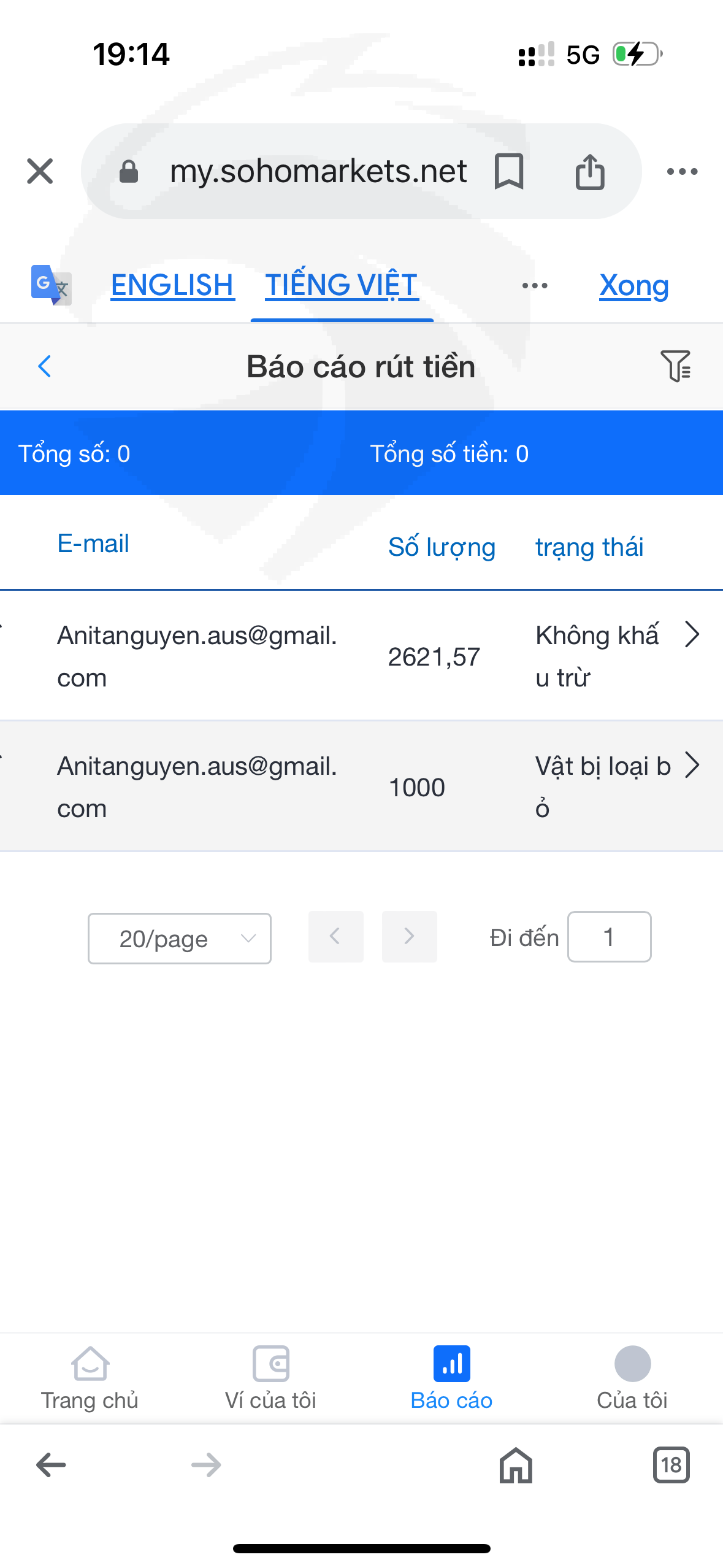Bookmark the sohomarkets page
723x1568 pixels.
(509, 171)
